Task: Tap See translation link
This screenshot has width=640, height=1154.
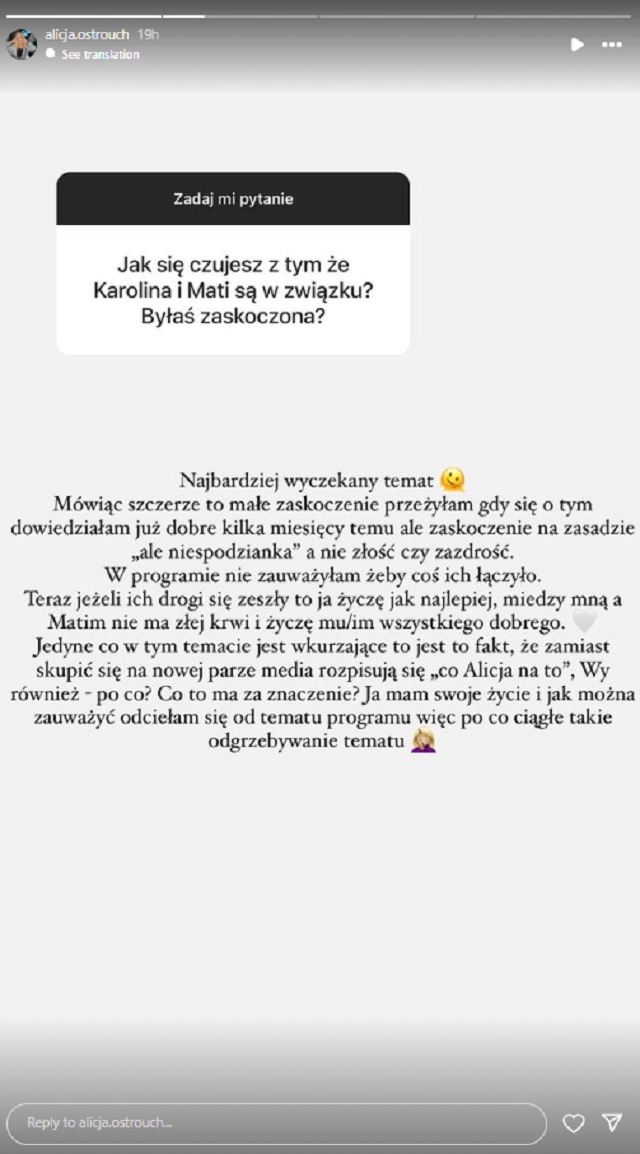Action: 100,55
